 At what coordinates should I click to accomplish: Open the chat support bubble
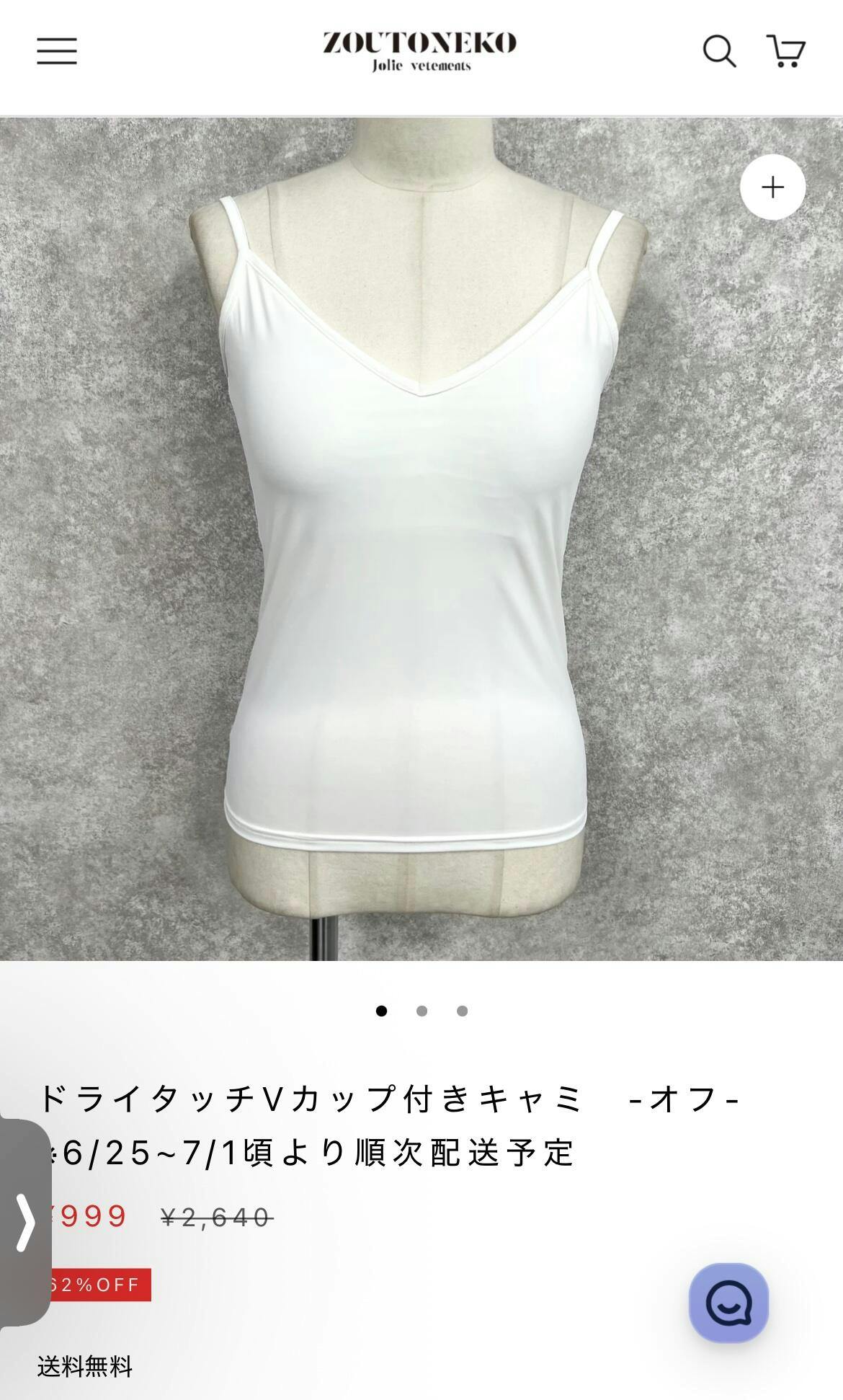(x=728, y=1303)
